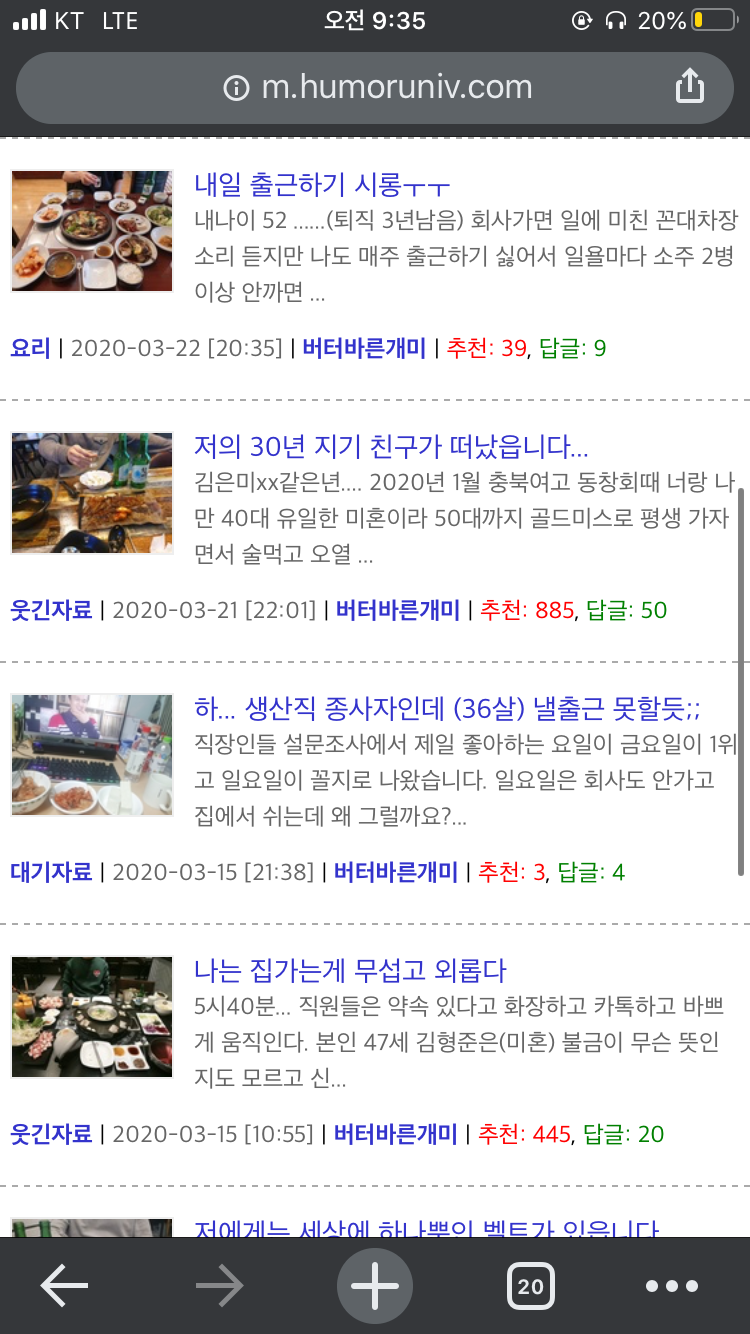Open the post titled 내일 출근하기 시롱ㅜㅜ
Viewport: 750px width, 1334px height.
tap(322, 185)
